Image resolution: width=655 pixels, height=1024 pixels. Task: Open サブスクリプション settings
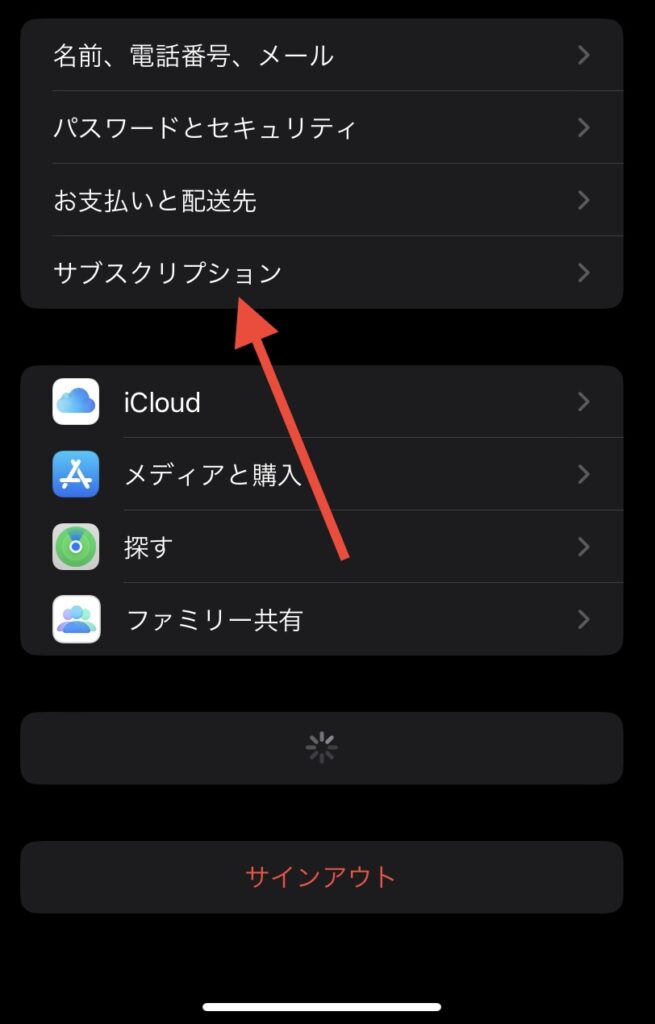[x=320, y=273]
